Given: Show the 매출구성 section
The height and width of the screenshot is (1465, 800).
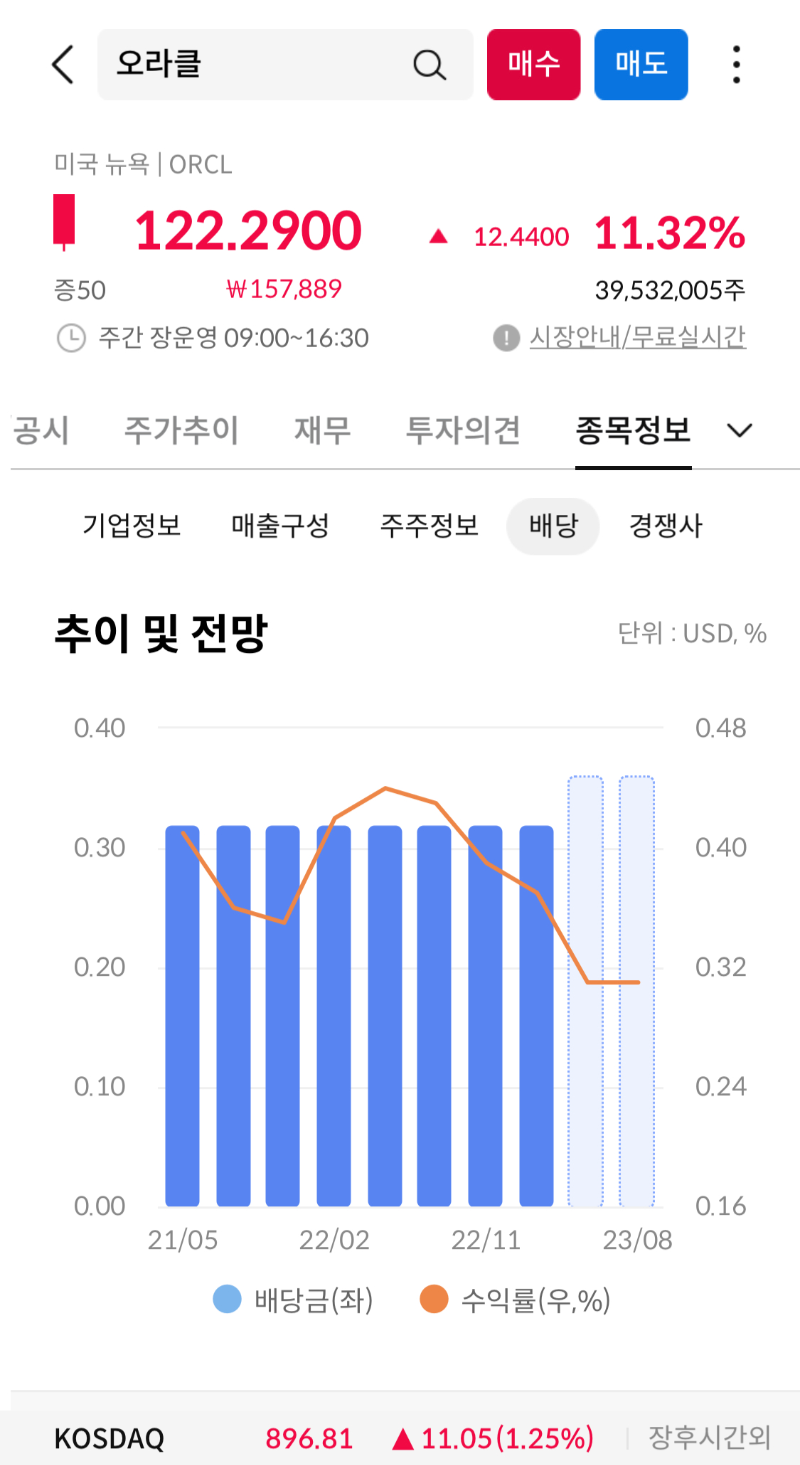Looking at the screenshot, I should point(280,526).
